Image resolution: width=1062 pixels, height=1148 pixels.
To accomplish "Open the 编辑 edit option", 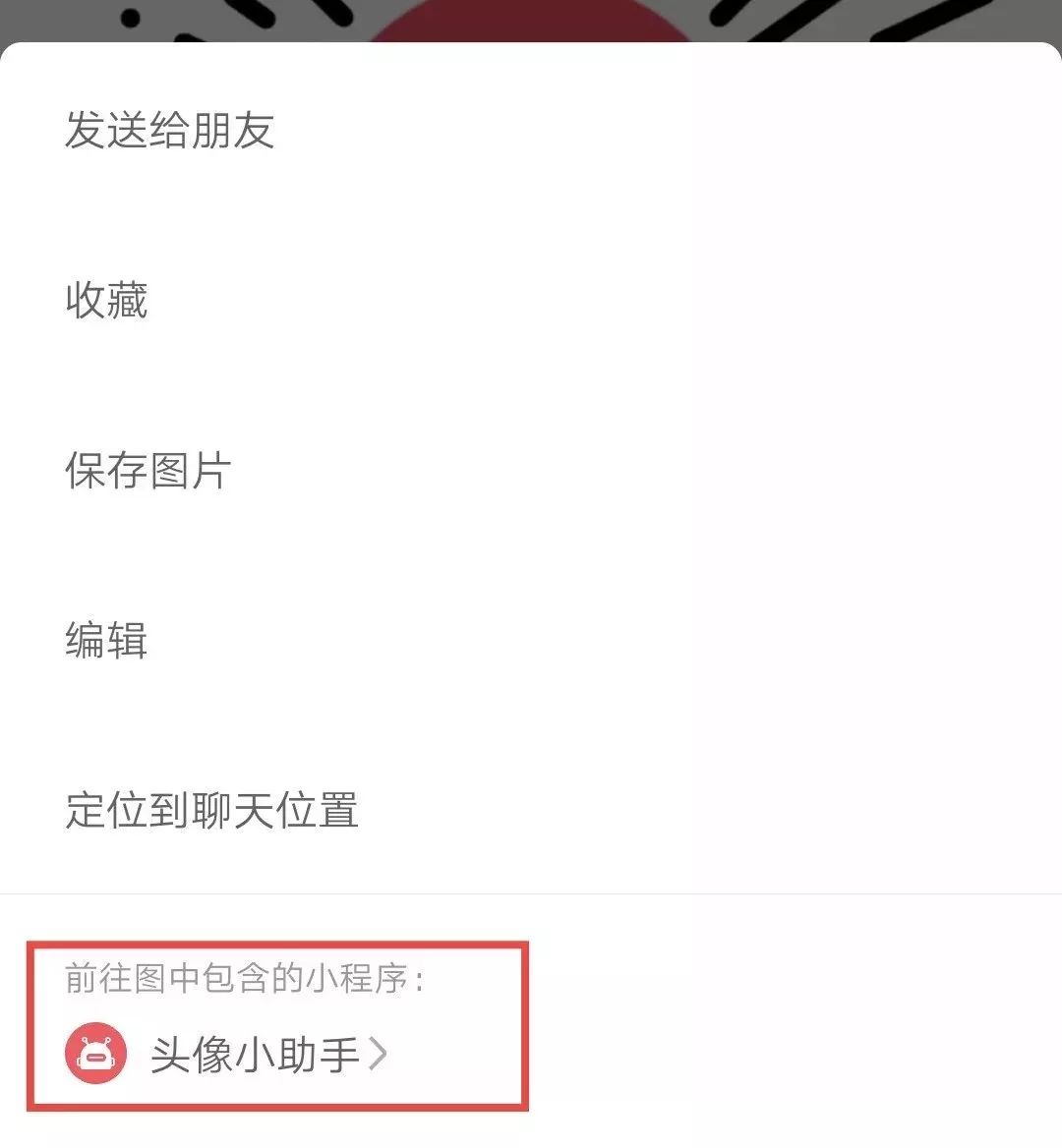I will [106, 641].
